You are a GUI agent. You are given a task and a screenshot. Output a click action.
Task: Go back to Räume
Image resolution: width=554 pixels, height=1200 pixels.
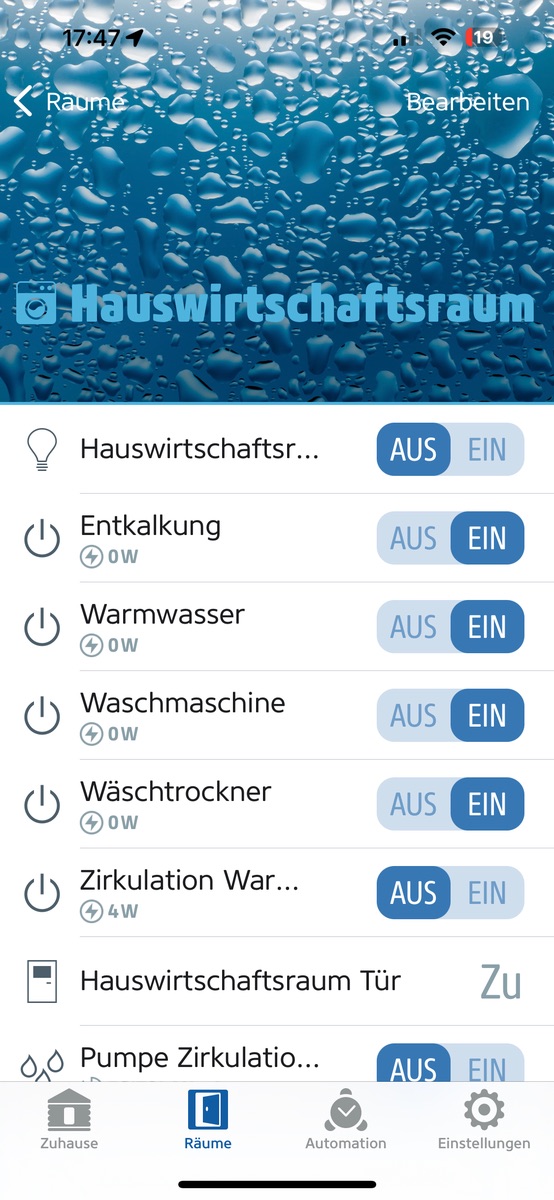[x=69, y=101]
